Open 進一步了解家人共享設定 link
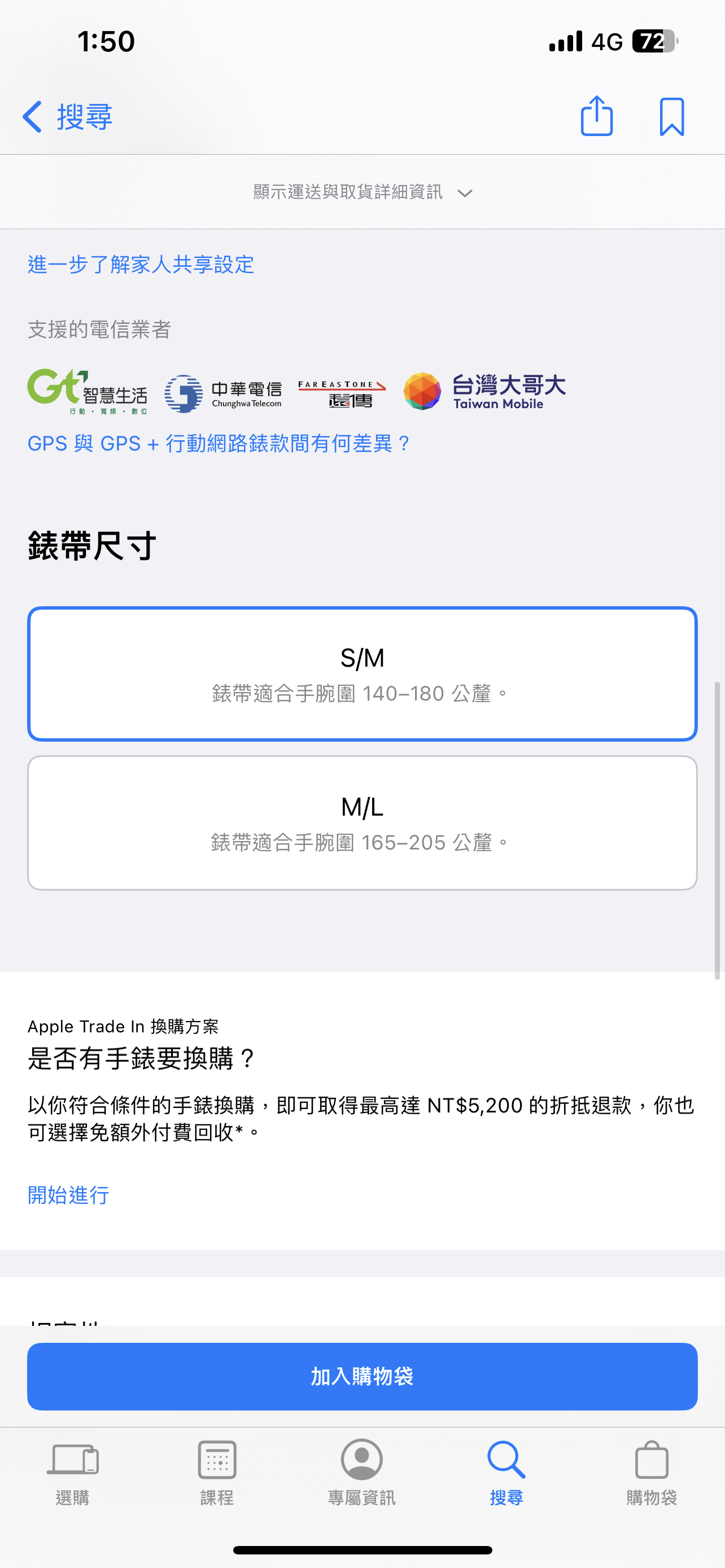 (x=141, y=264)
